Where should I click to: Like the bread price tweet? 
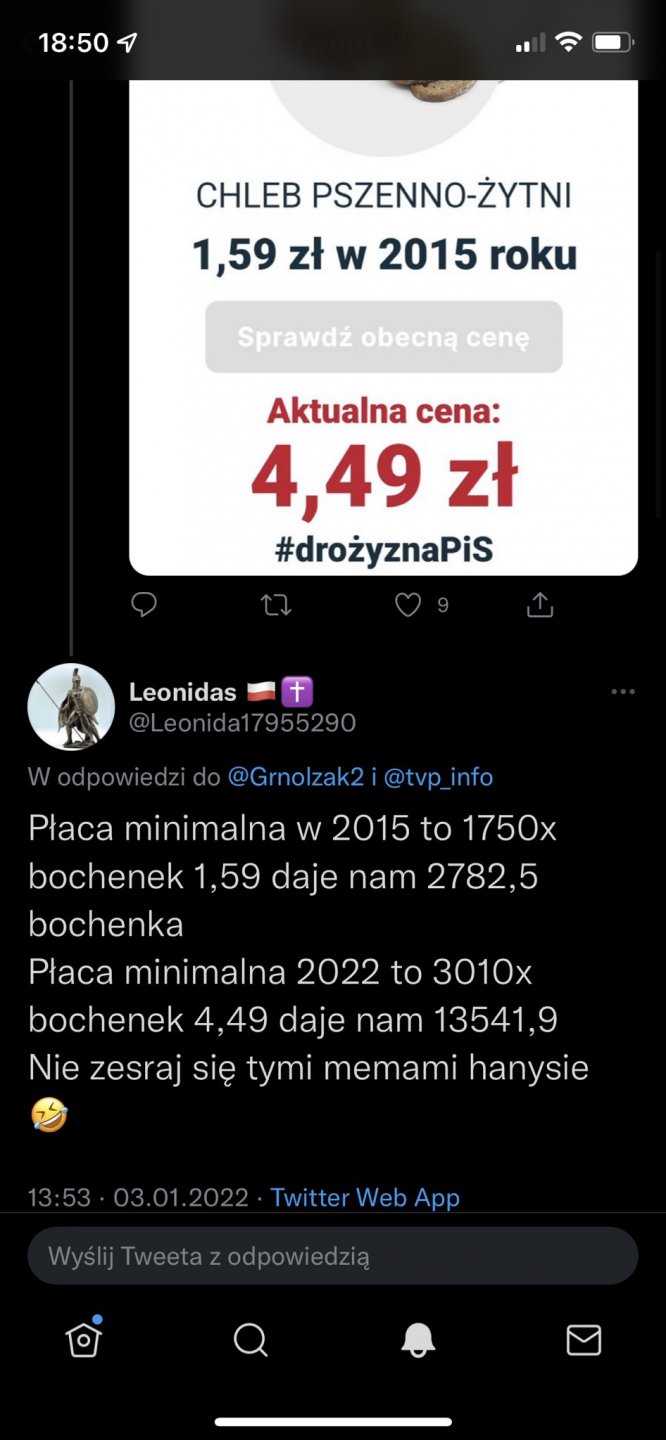pos(408,605)
